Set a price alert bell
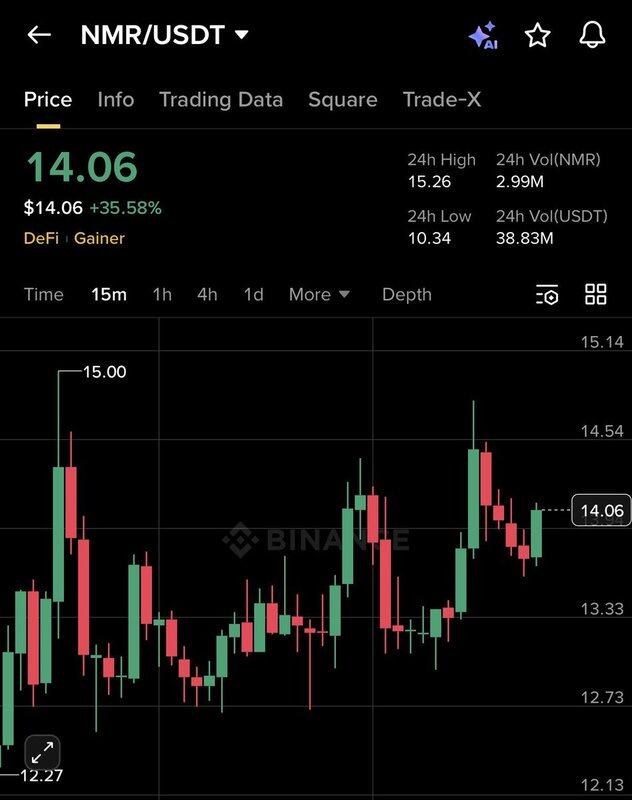This screenshot has width=632, height=800. [x=592, y=36]
